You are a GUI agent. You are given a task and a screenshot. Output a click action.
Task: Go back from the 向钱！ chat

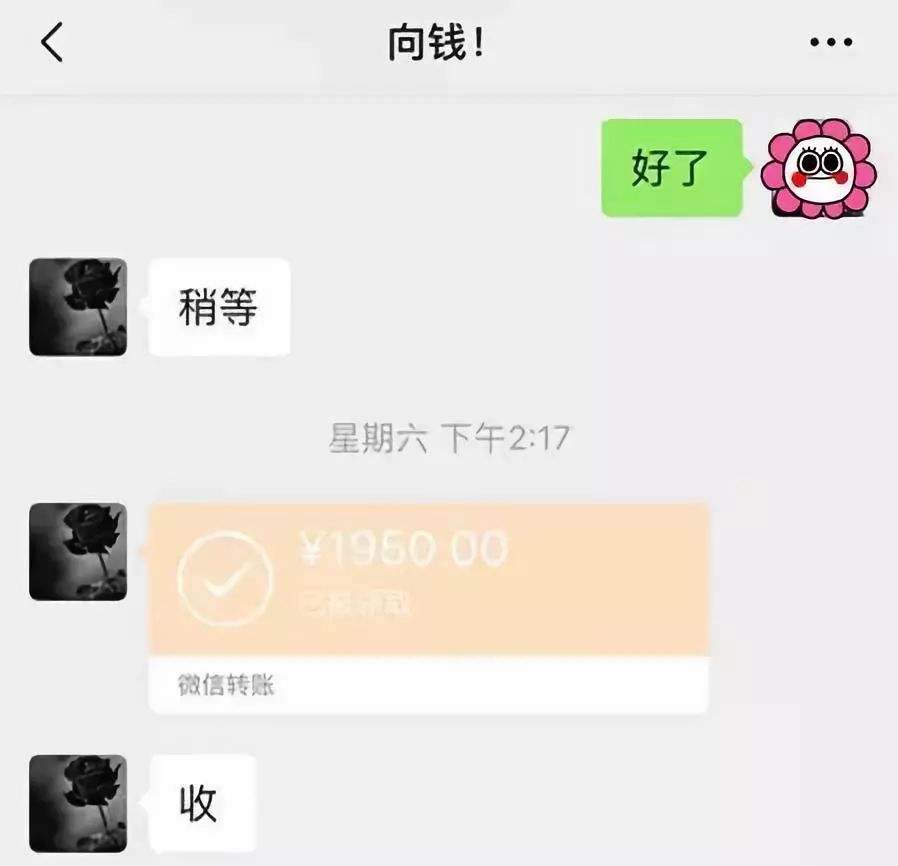coord(52,43)
